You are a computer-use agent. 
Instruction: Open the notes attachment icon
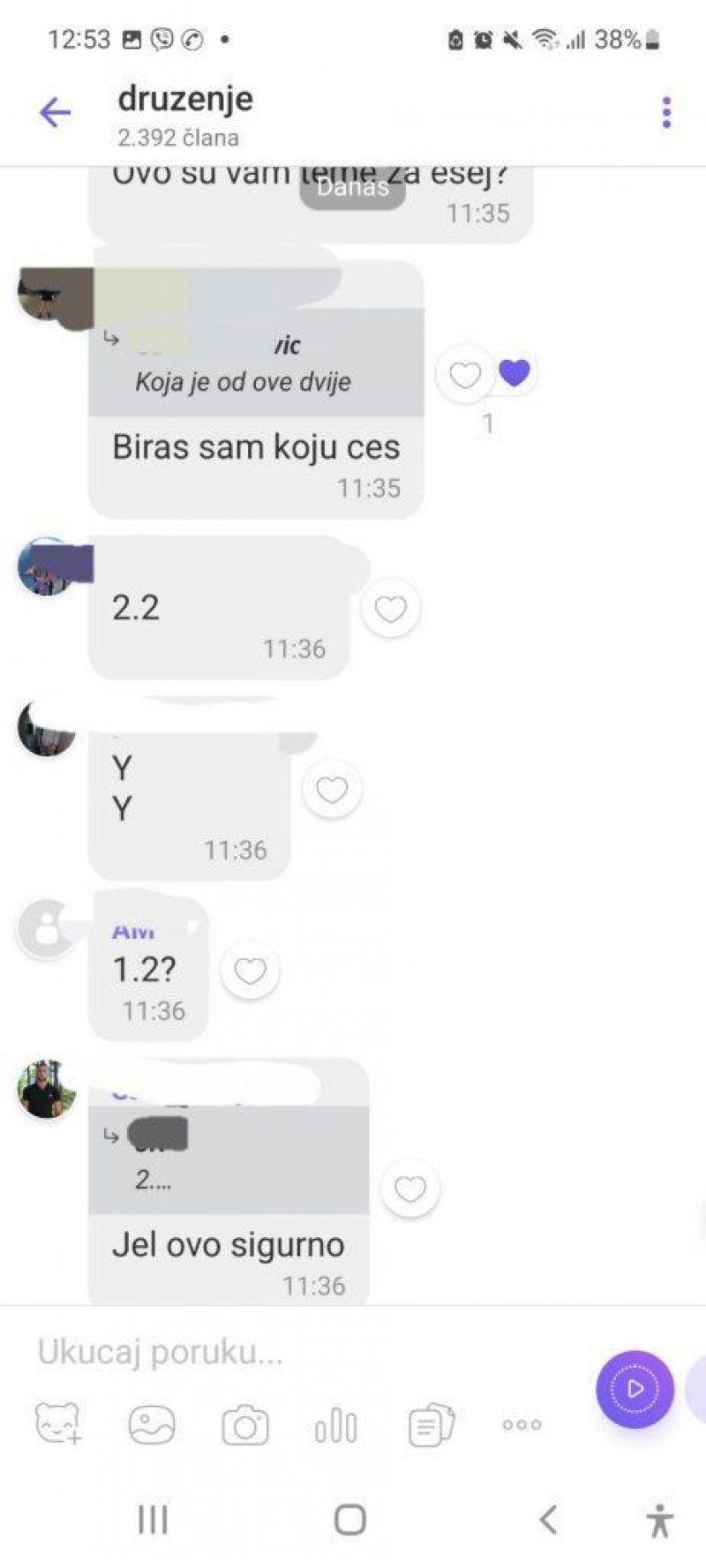431,1424
